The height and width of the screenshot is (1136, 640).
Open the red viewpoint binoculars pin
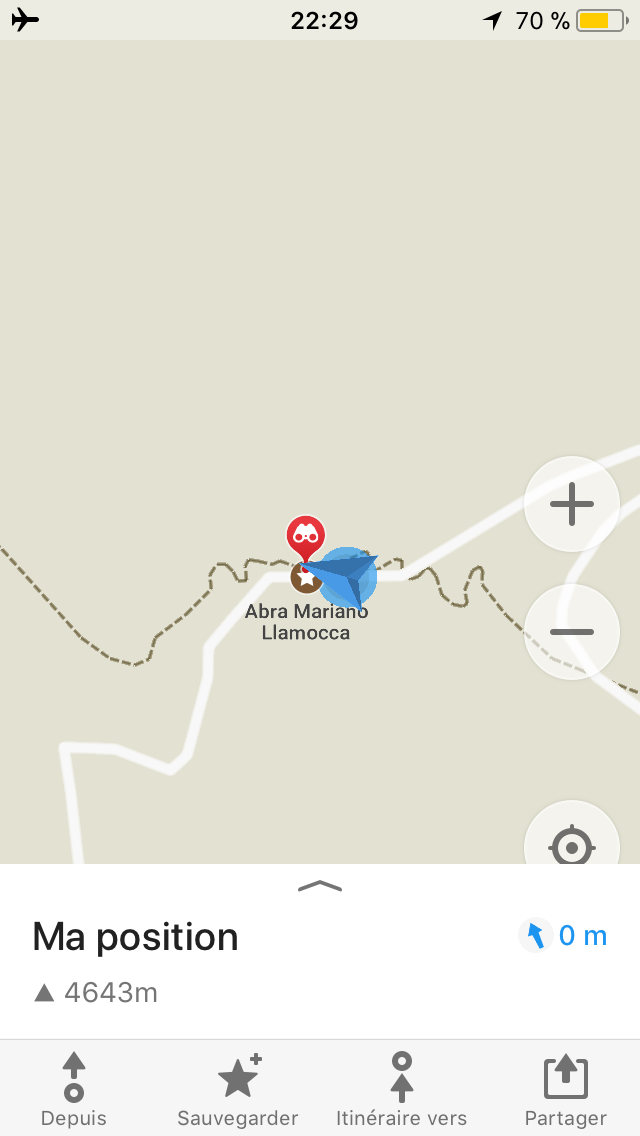coord(305,537)
